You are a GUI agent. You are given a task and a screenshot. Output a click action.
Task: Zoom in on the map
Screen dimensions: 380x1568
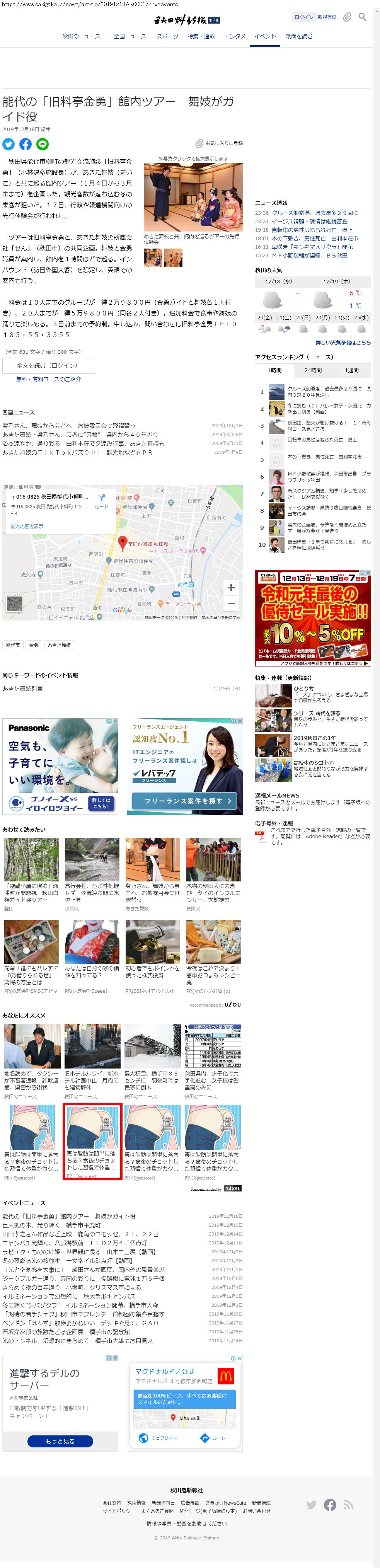pos(231,587)
